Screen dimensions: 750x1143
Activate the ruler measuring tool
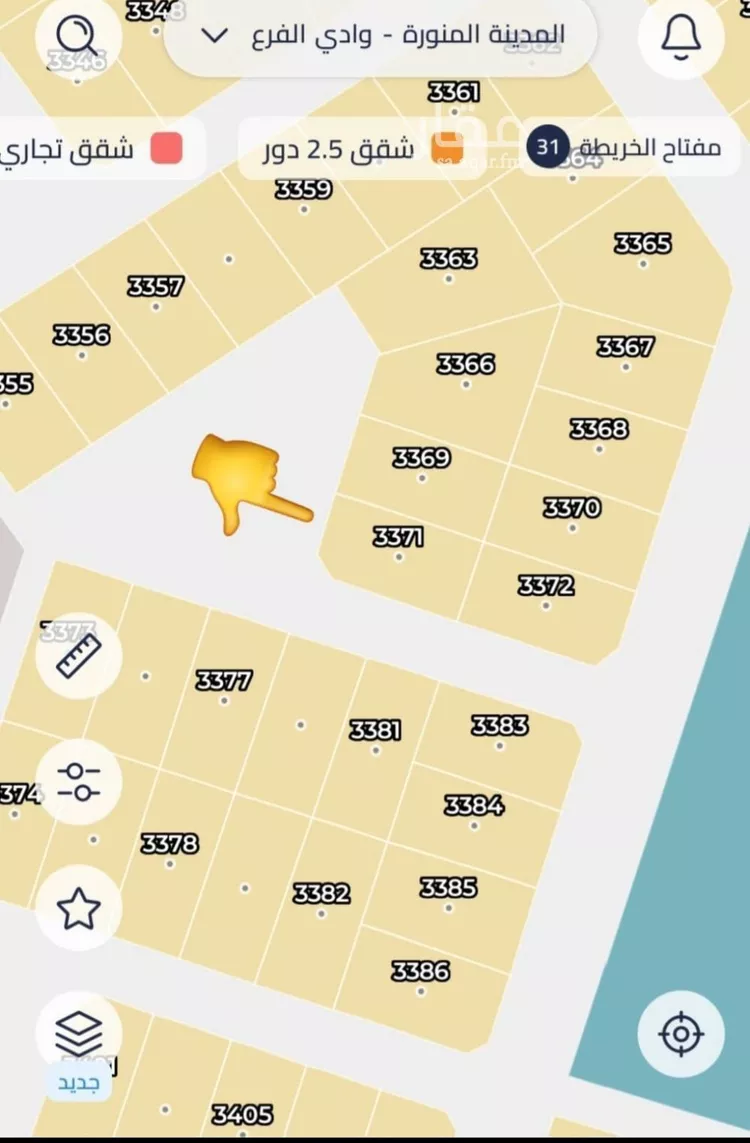[x=78, y=655]
